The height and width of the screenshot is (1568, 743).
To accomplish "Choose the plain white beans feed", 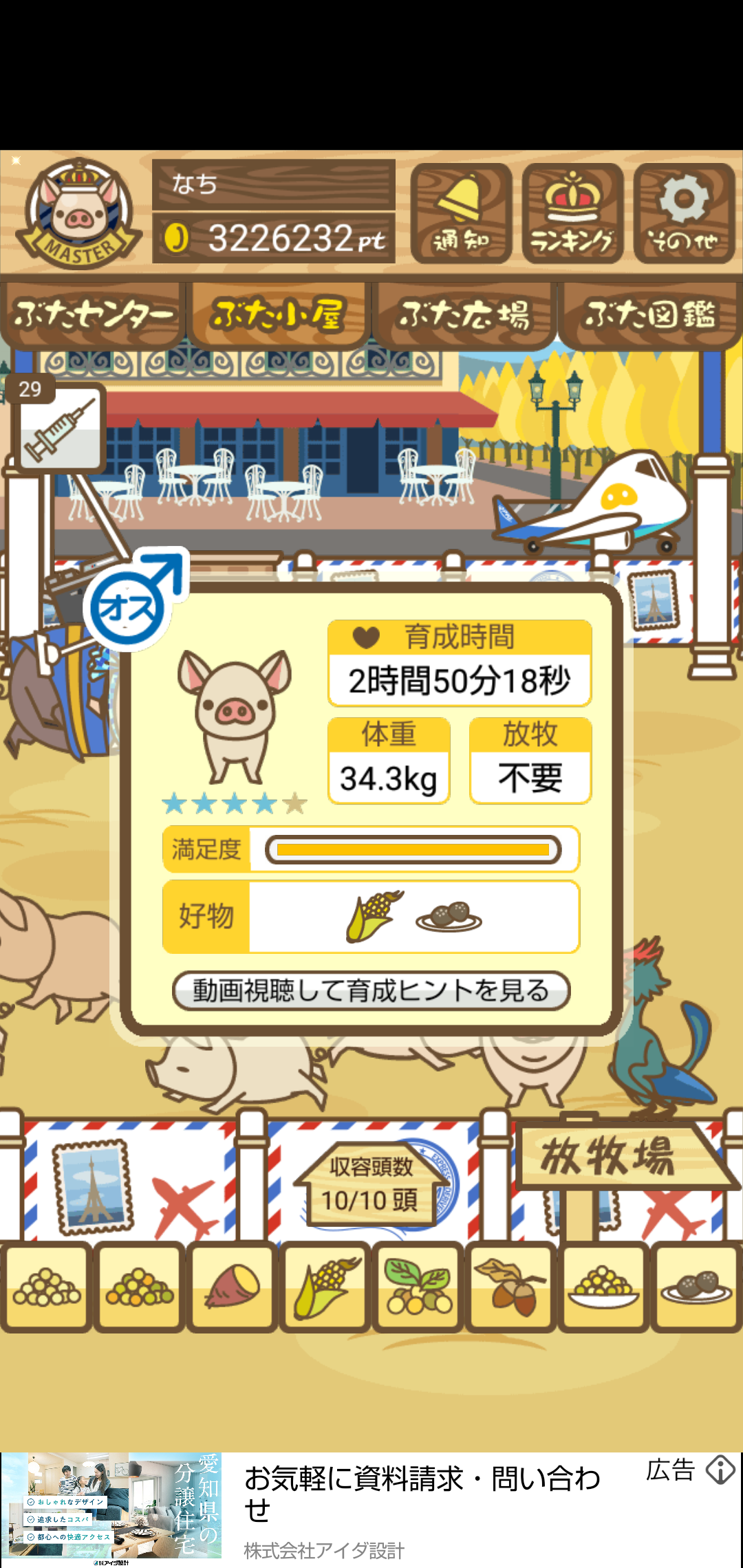I will tap(47, 1286).
